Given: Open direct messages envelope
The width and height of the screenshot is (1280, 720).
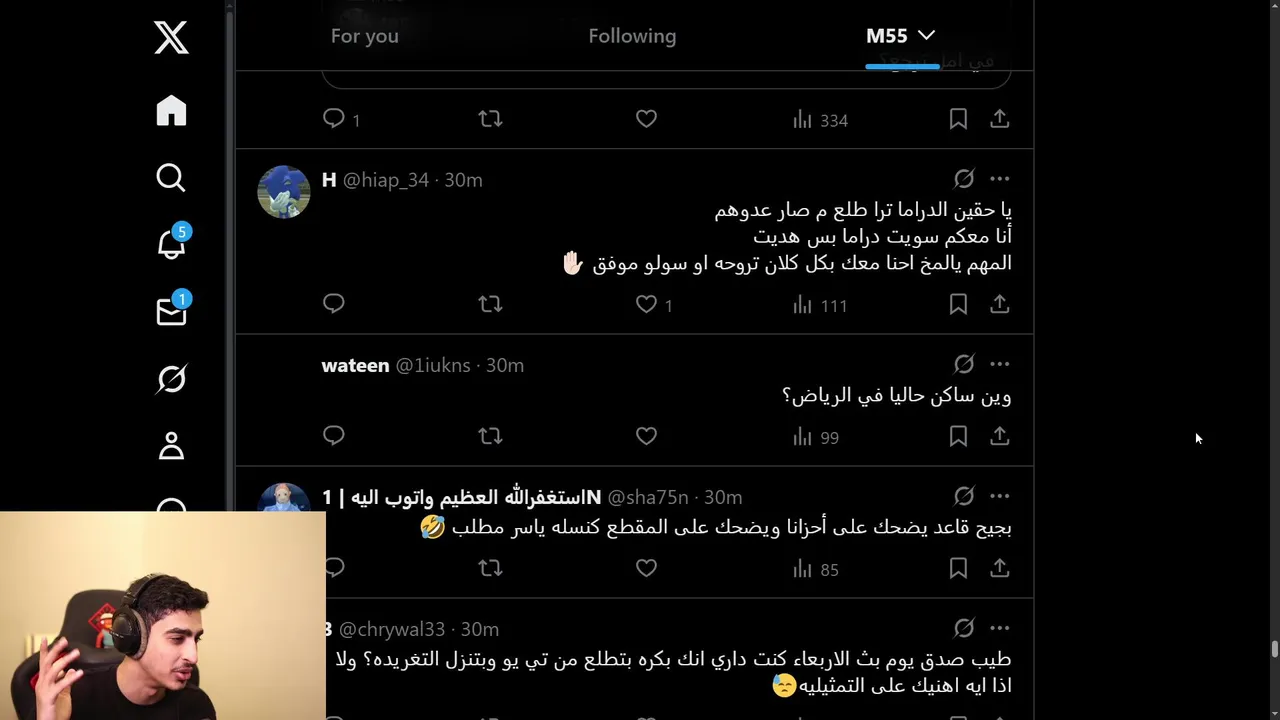Looking at the screenshot, I should coord(171,312).
